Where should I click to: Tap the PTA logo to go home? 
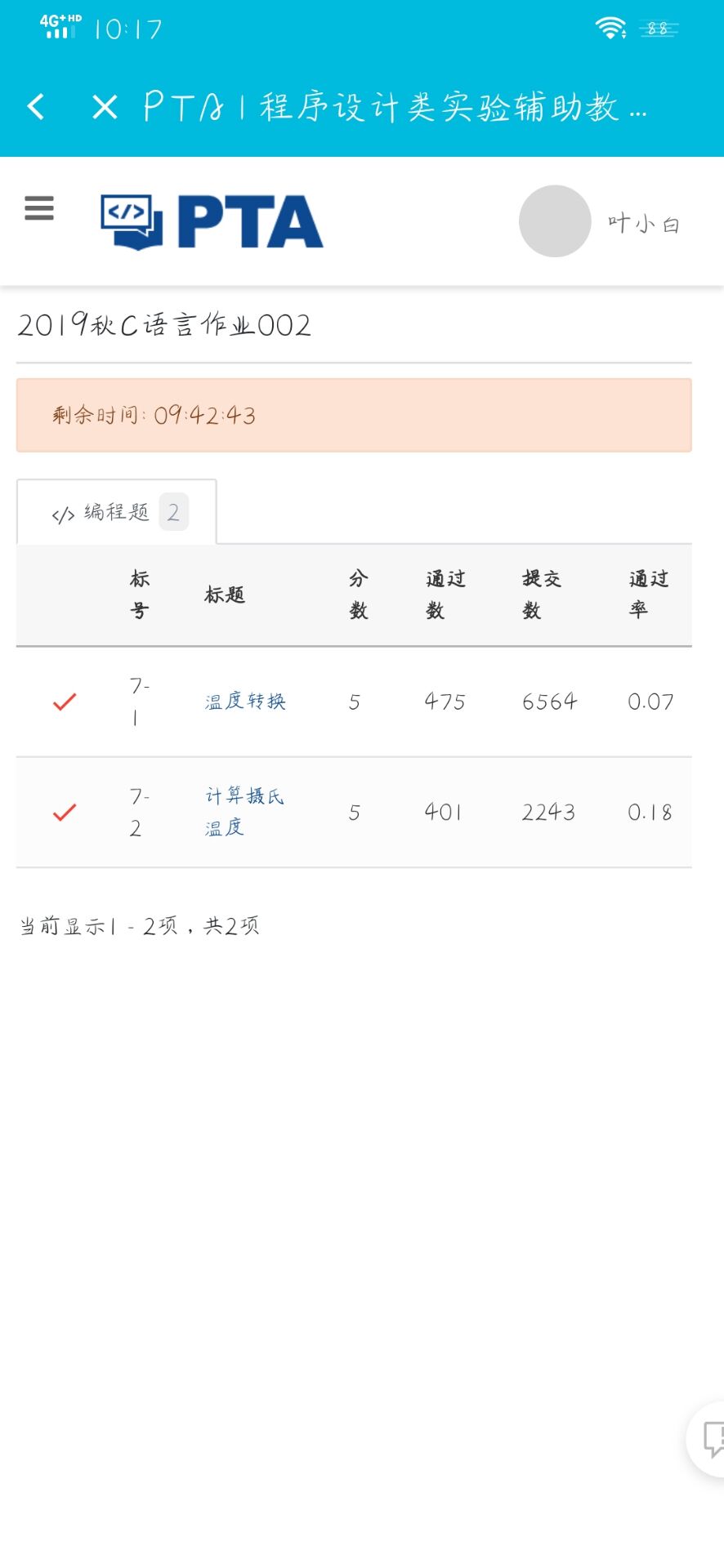(212, 222)
